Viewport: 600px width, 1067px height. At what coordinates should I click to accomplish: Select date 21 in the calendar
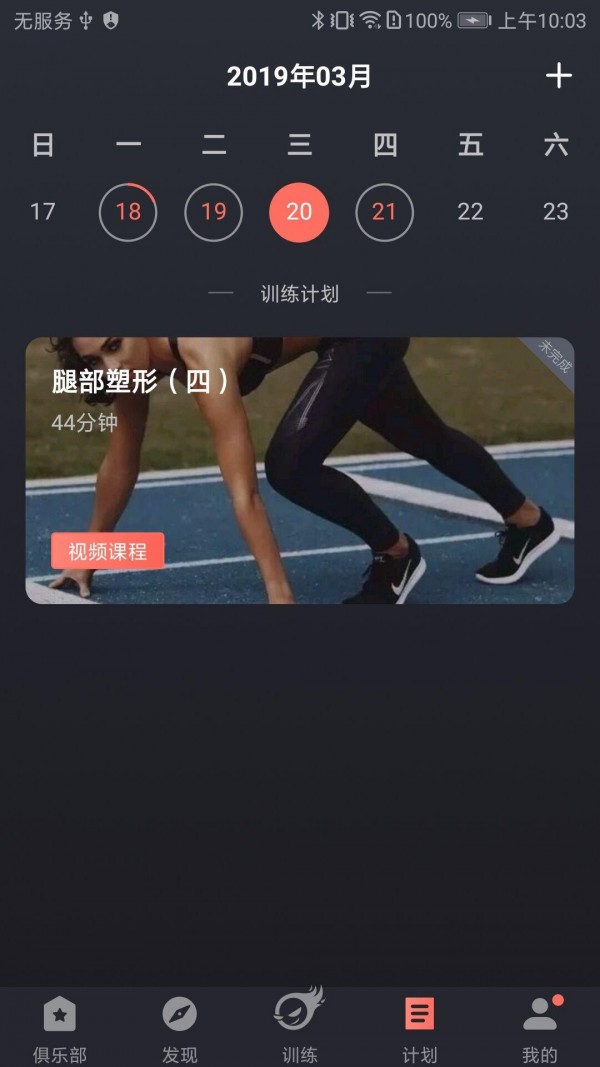click(x=384, y=212)
